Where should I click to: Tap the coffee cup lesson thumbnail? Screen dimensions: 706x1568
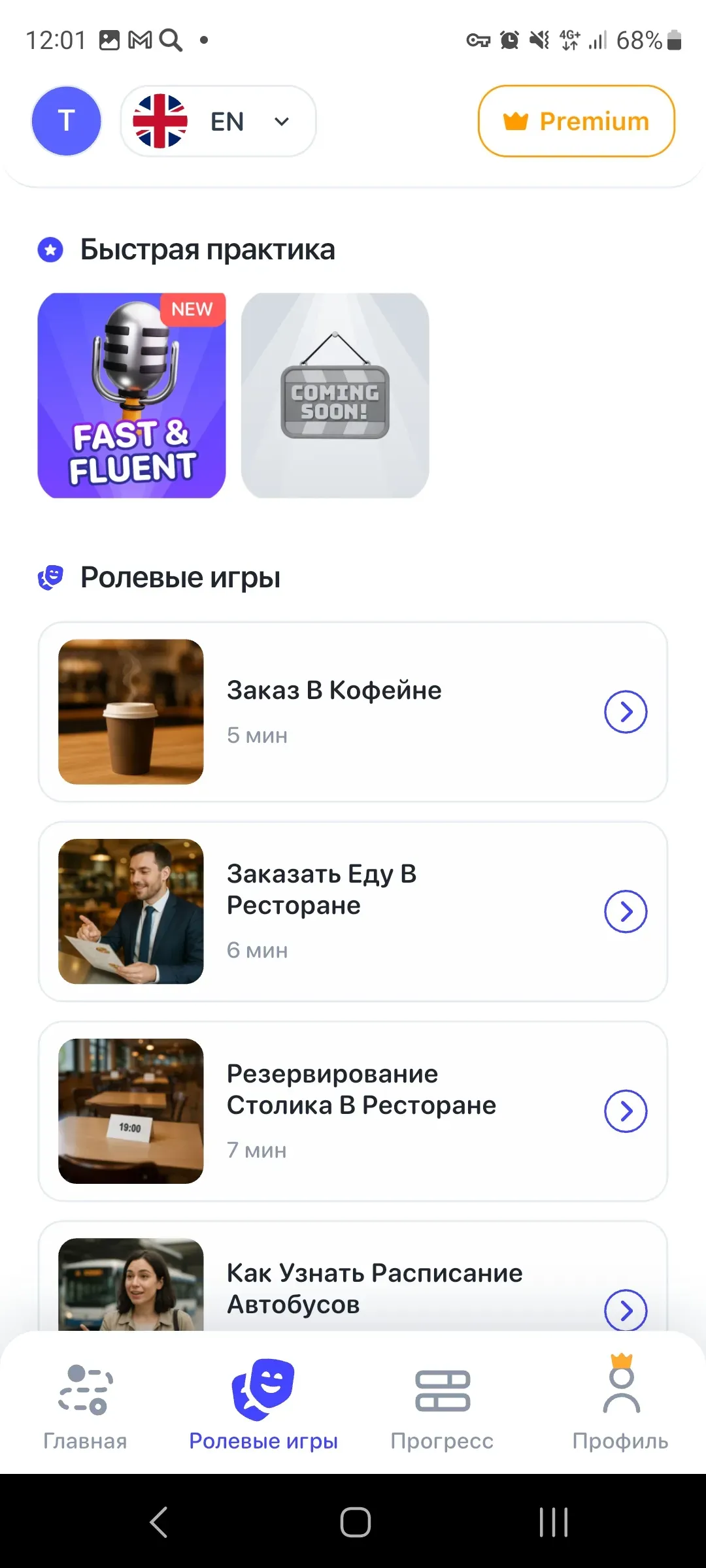130,711
